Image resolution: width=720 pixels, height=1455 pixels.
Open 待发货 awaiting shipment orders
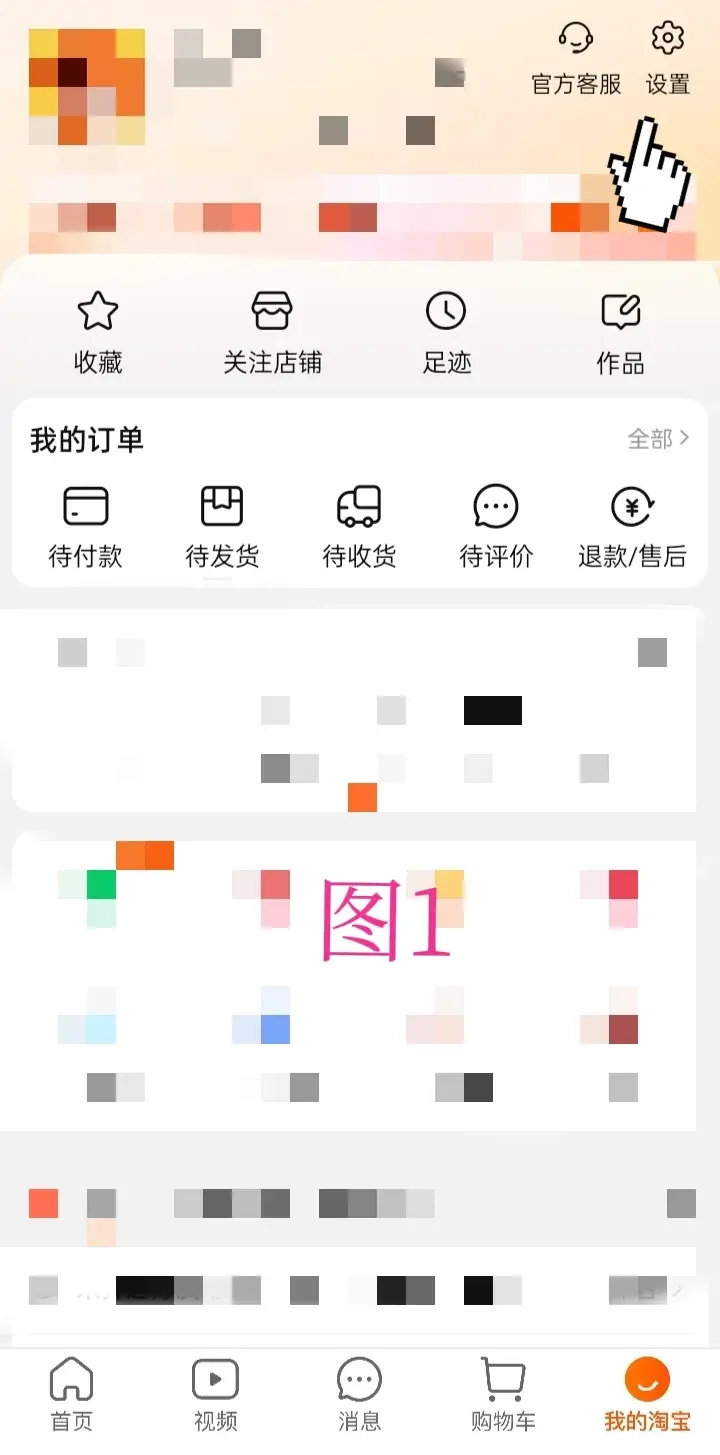coord(222,525)
